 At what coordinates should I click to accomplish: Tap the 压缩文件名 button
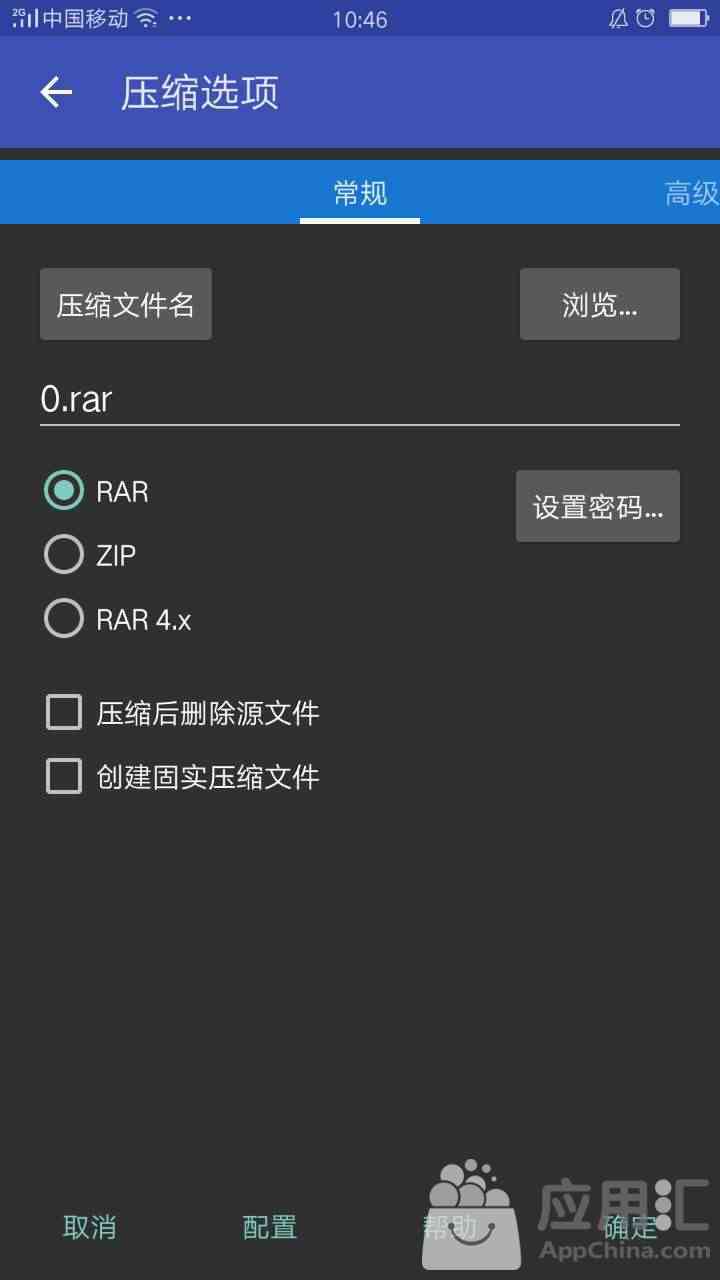click(x=126, y=304)
